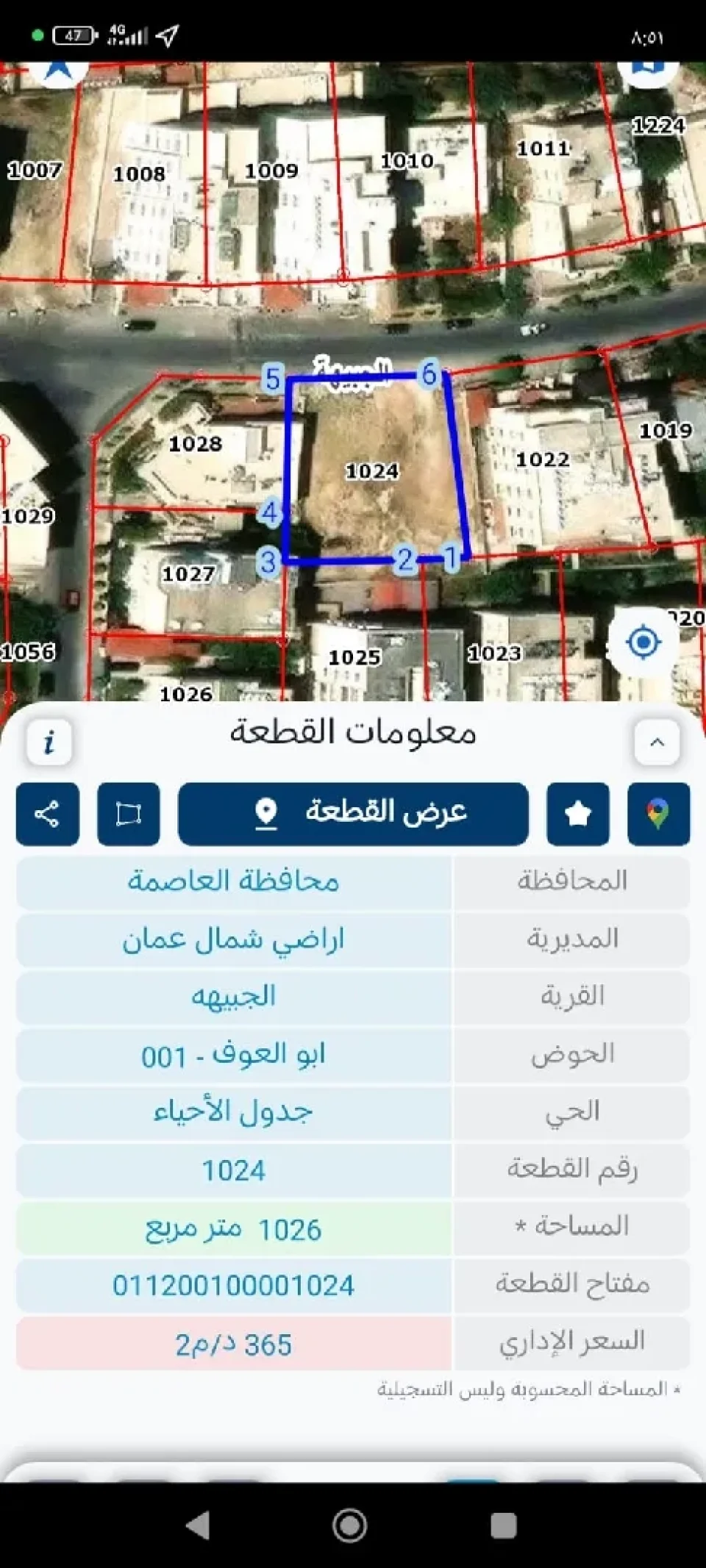Open location in Google Maps

[x=659, y=814]
